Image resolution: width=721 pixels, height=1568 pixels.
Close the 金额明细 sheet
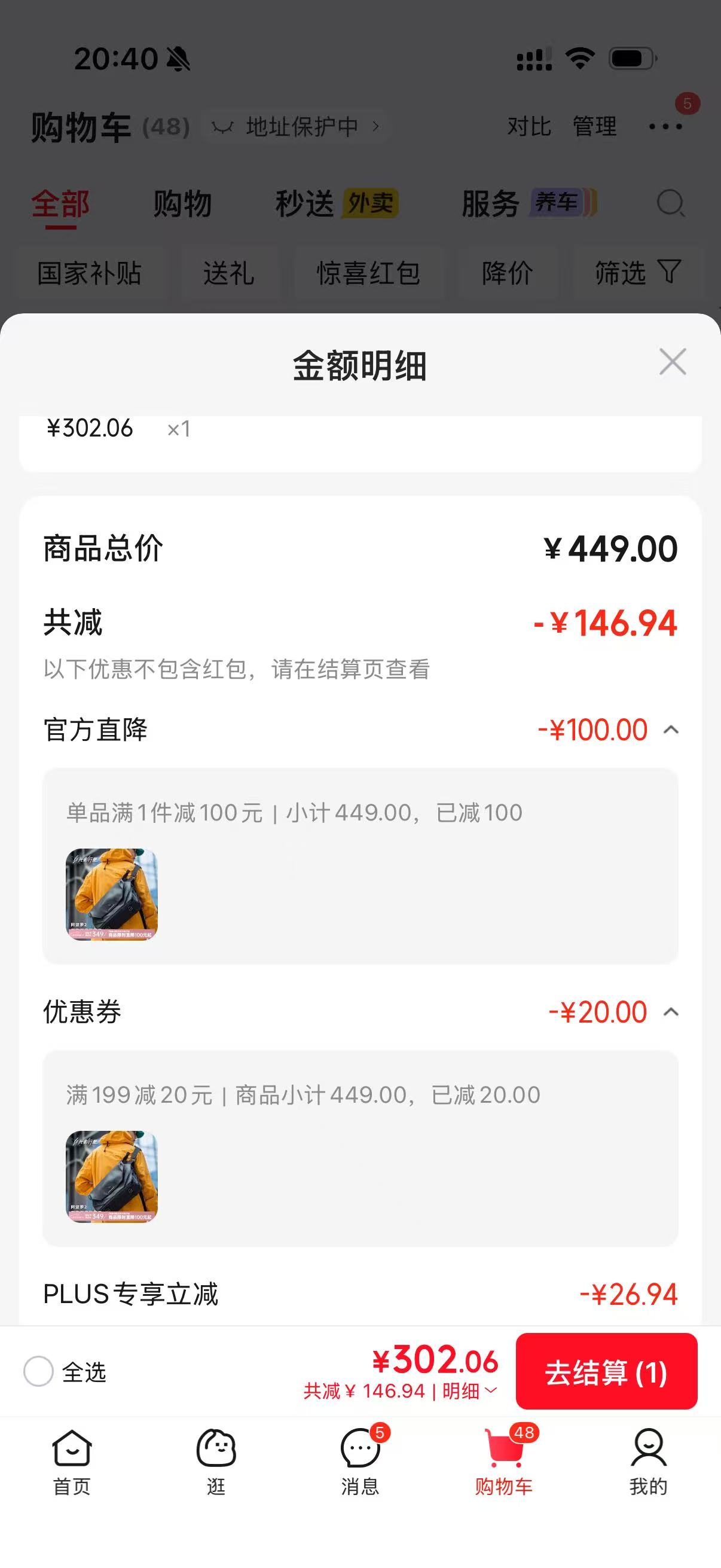click(x=673, y=362)
